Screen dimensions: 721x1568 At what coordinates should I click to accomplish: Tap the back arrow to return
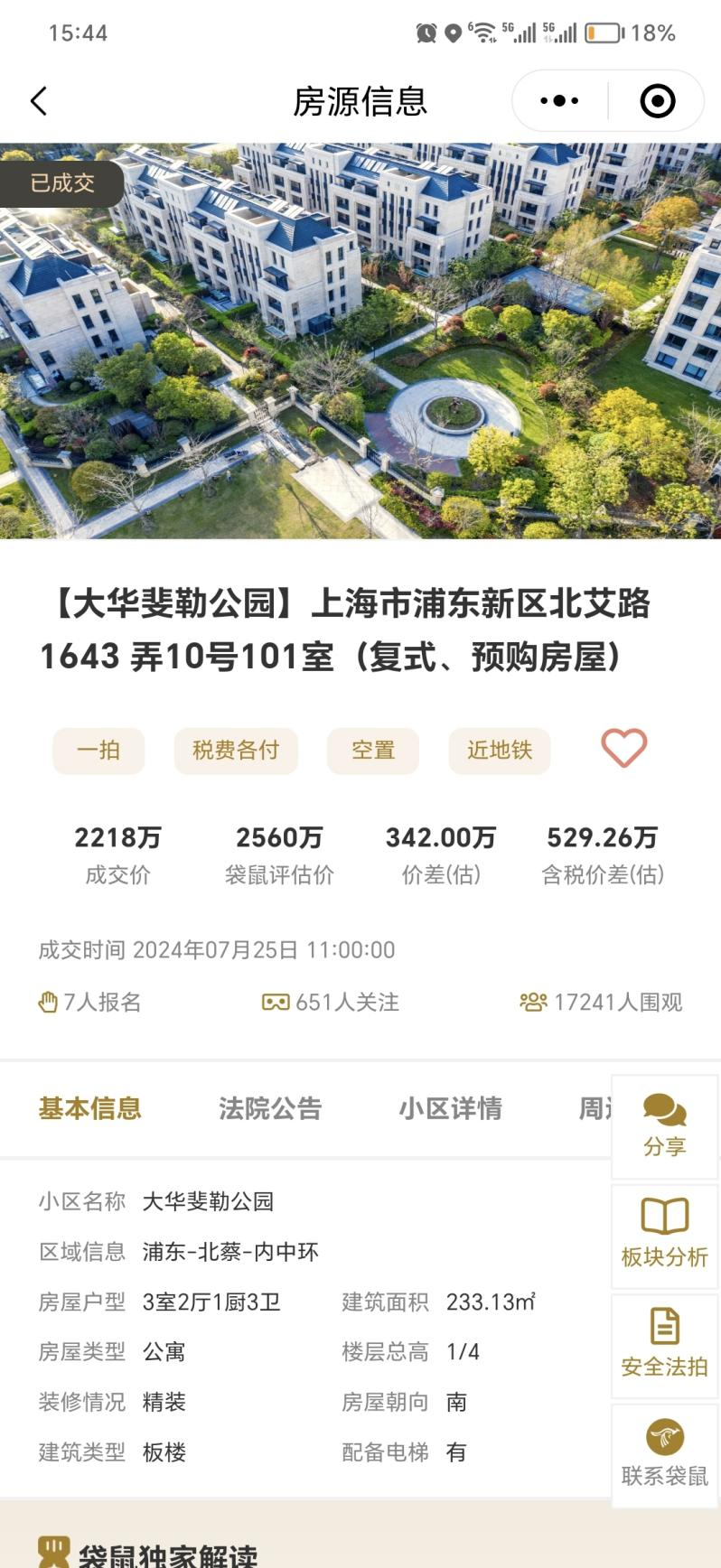(38, 101)
